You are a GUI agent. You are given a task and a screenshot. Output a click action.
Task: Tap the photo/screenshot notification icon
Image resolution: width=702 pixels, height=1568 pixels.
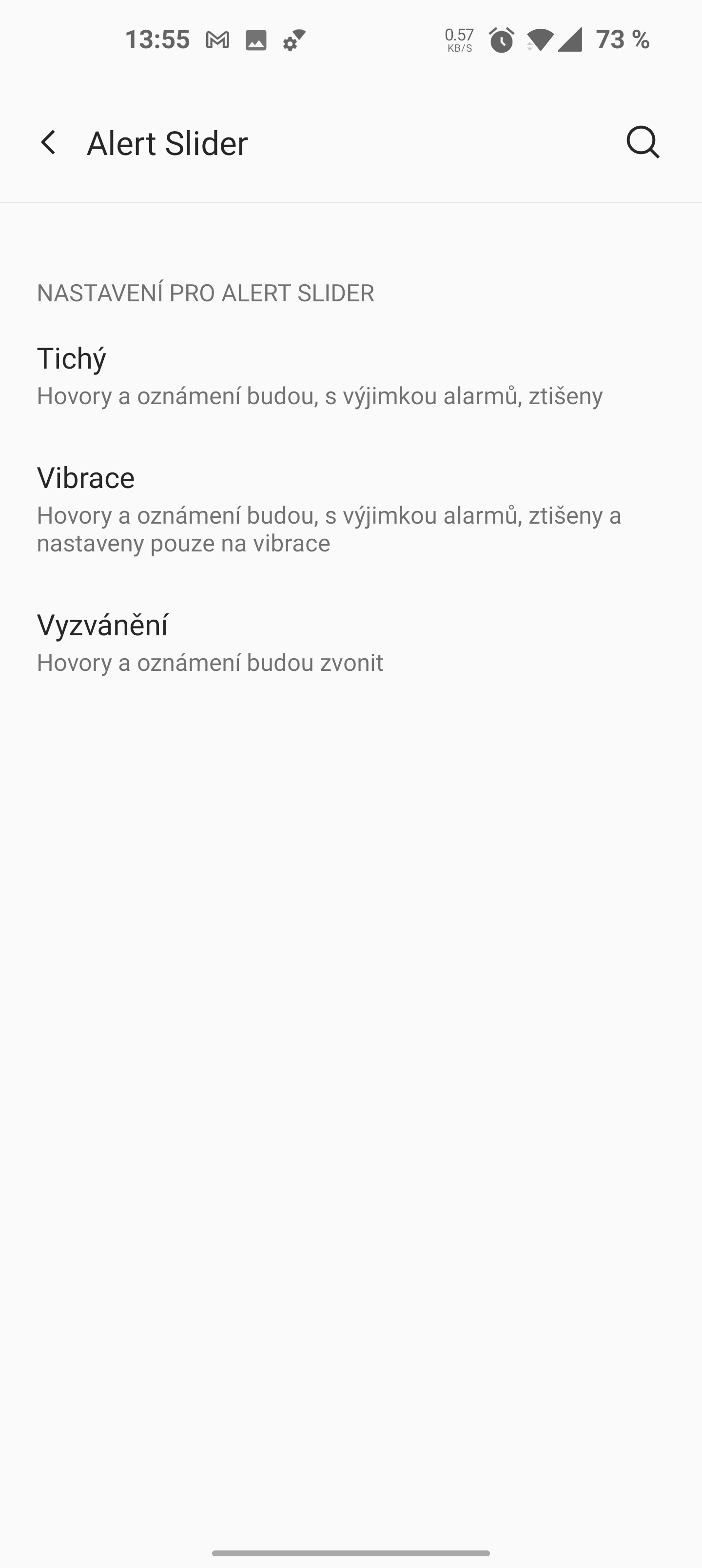[x=256, y=40]
